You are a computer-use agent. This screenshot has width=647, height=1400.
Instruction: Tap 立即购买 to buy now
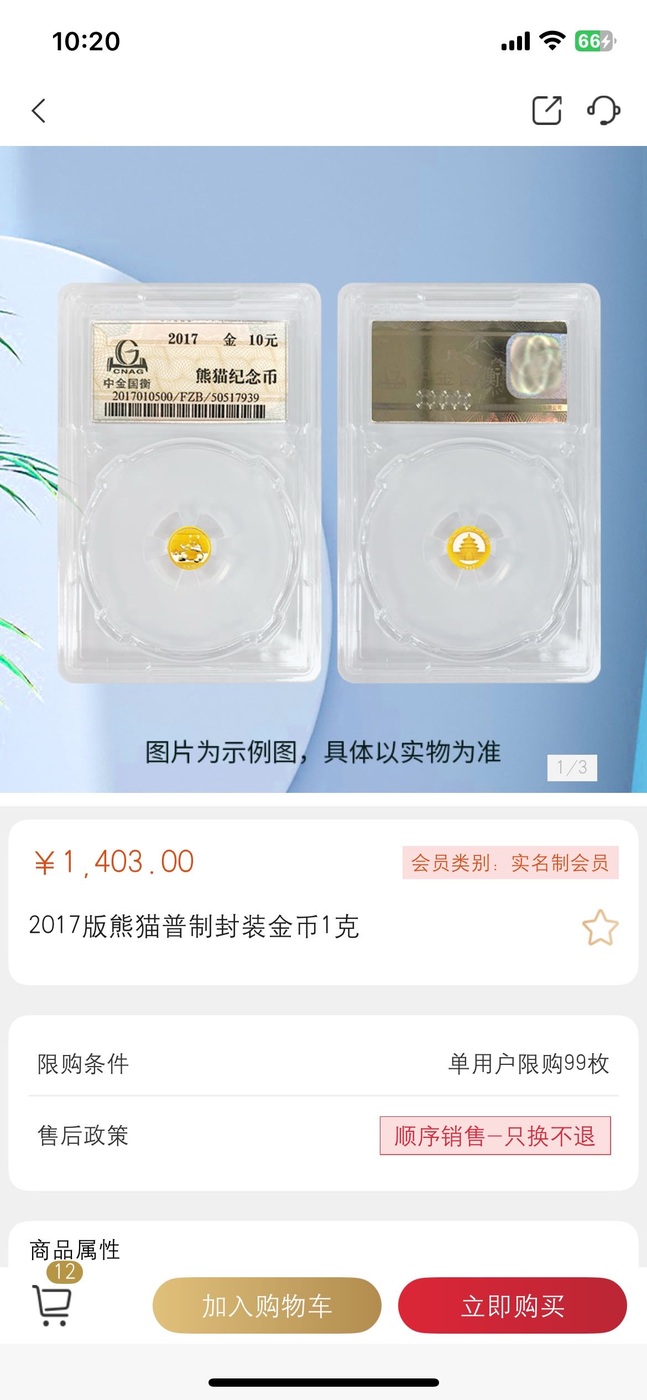click(x=512, y=1306)
